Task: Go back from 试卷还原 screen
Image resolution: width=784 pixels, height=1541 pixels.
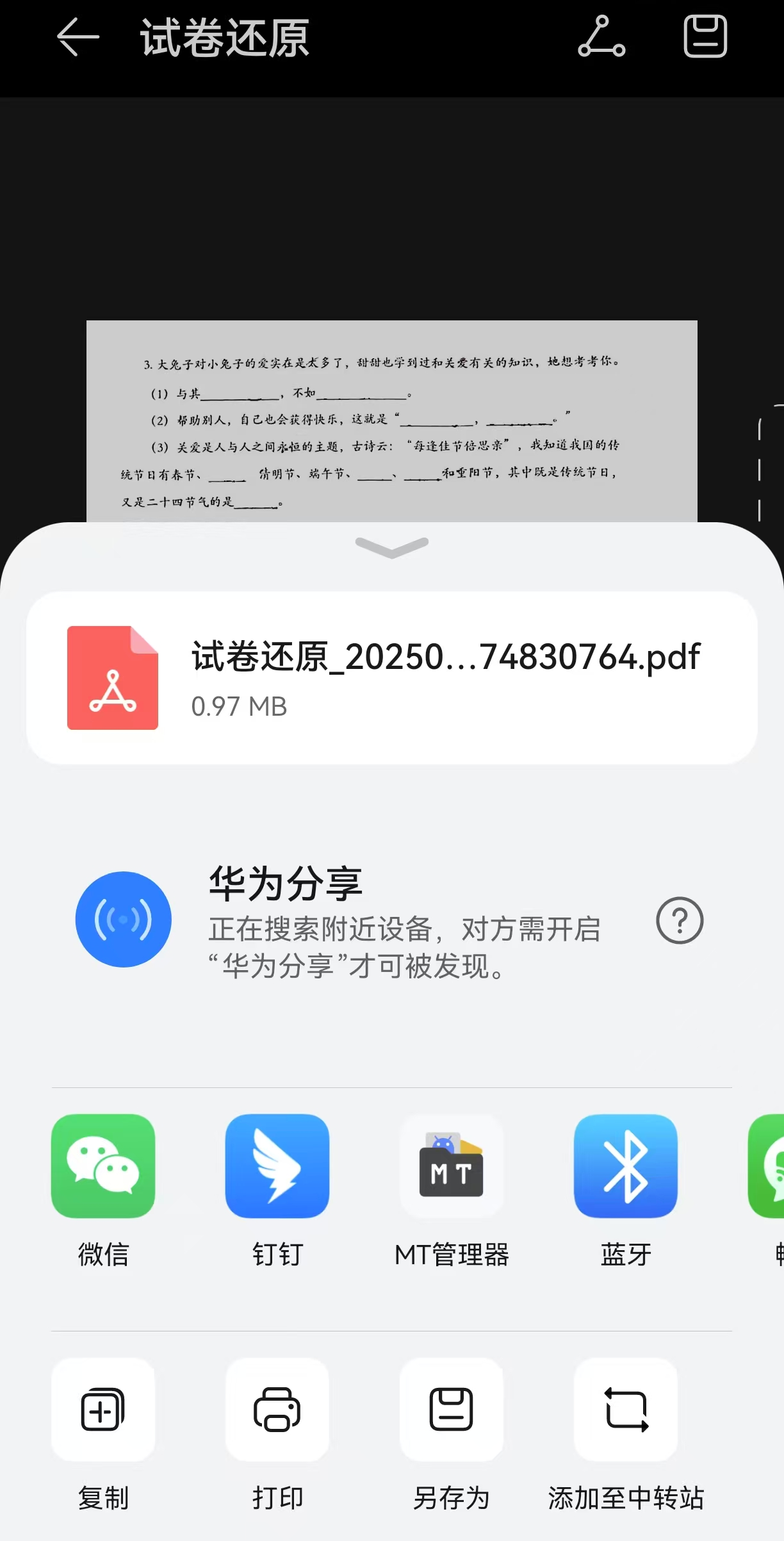Action: click(78, 37)
